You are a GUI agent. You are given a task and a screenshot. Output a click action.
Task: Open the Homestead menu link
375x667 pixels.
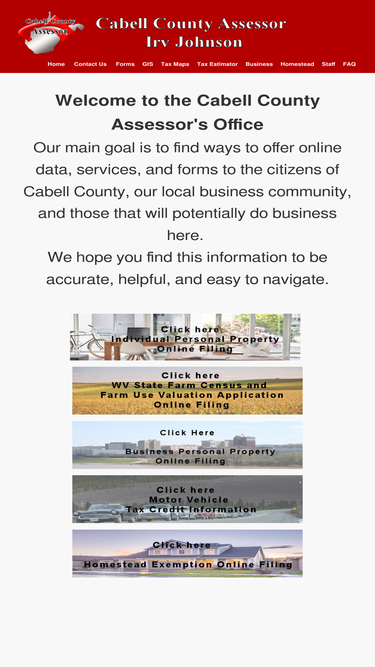[297, 64]
